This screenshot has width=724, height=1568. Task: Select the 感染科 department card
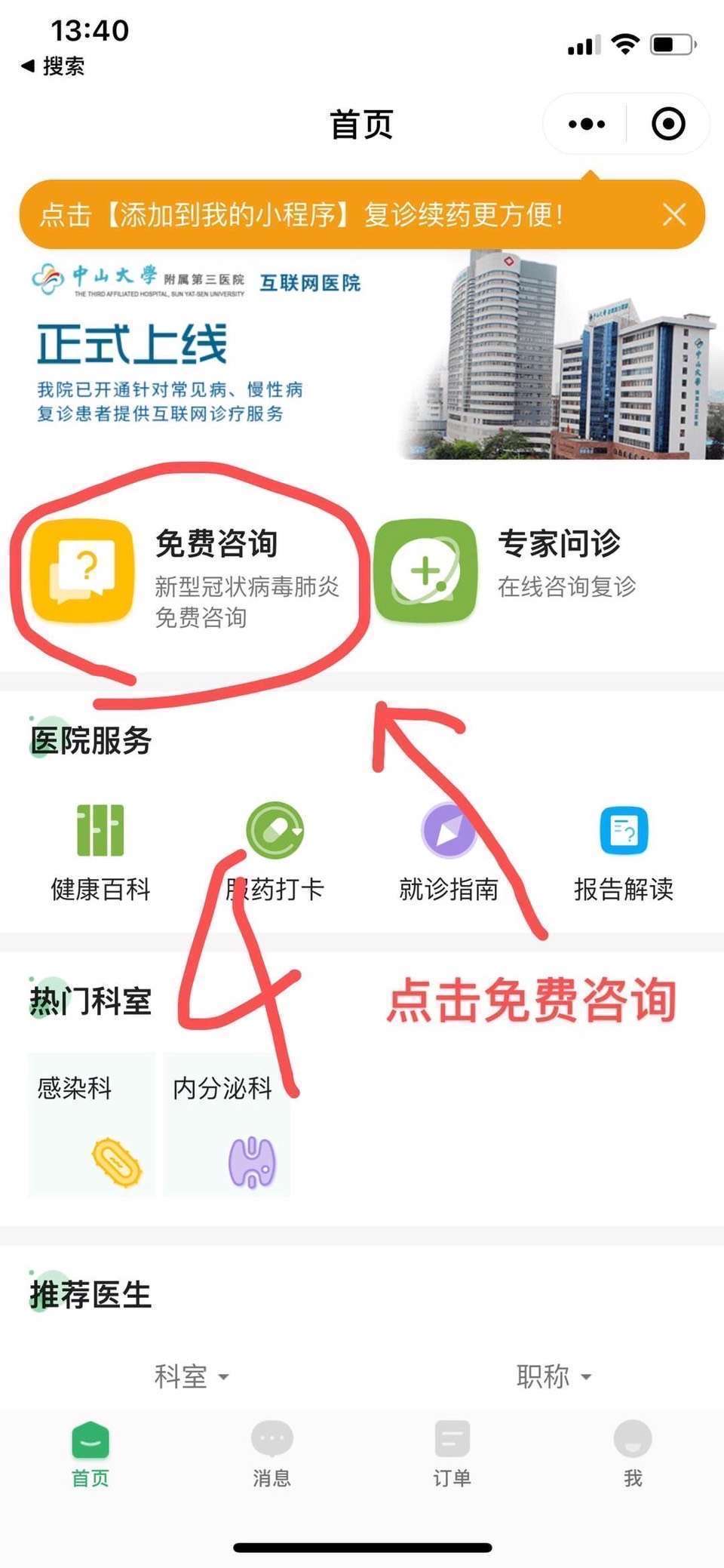pyautogui.click(x=91, y=1124)
